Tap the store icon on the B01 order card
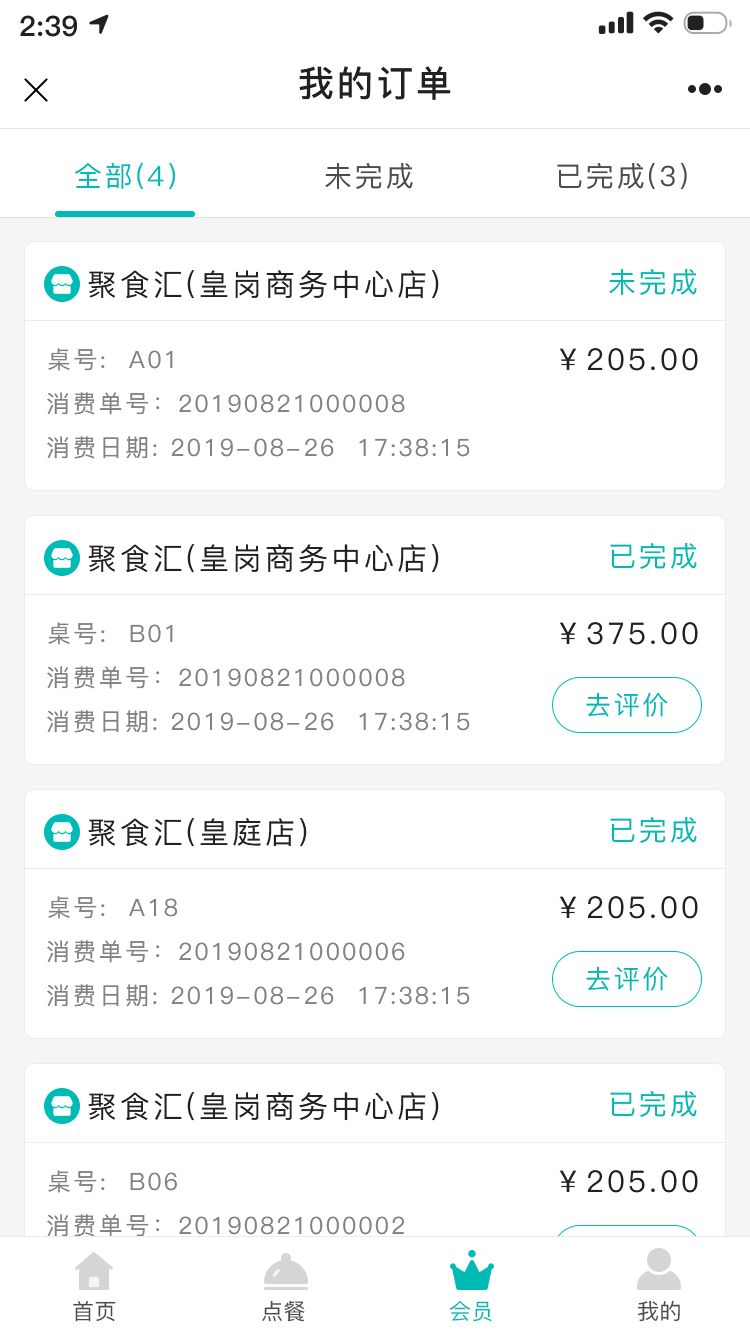The height and width of the screenshot is (1334, 750). tap(61, 557)
